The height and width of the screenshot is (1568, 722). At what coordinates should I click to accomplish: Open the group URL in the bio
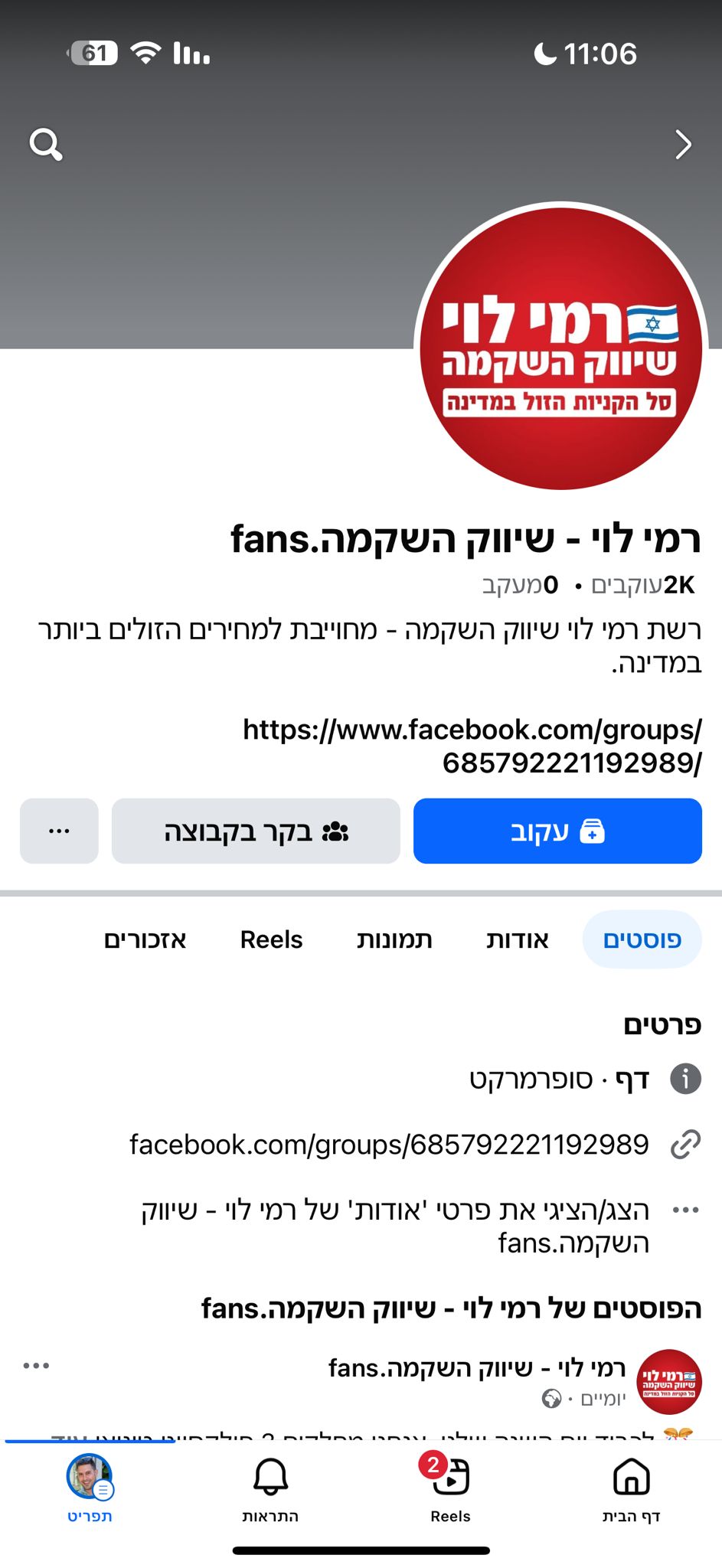coord(472,746)
